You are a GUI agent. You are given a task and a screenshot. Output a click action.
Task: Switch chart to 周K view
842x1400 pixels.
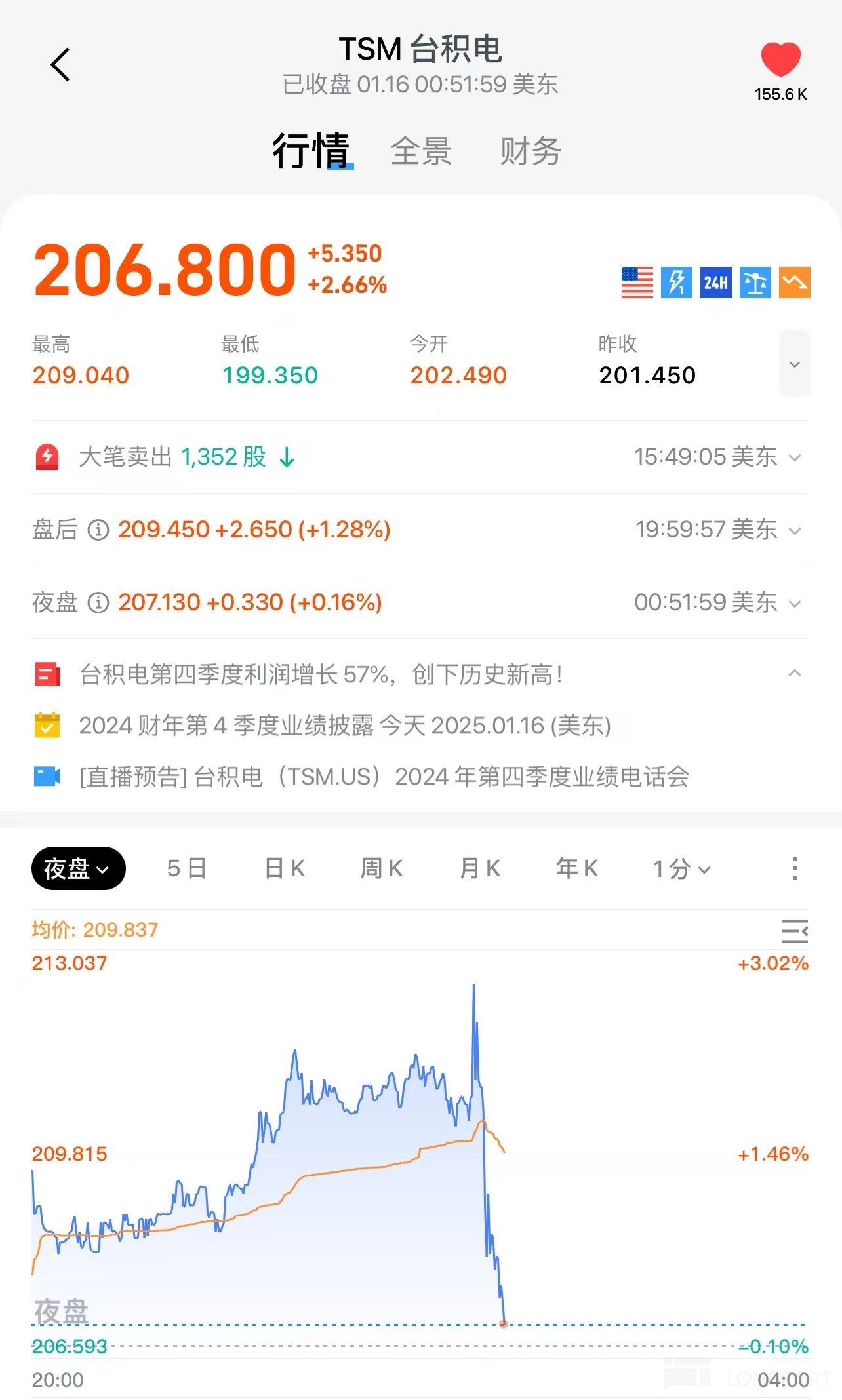point(382,868)
